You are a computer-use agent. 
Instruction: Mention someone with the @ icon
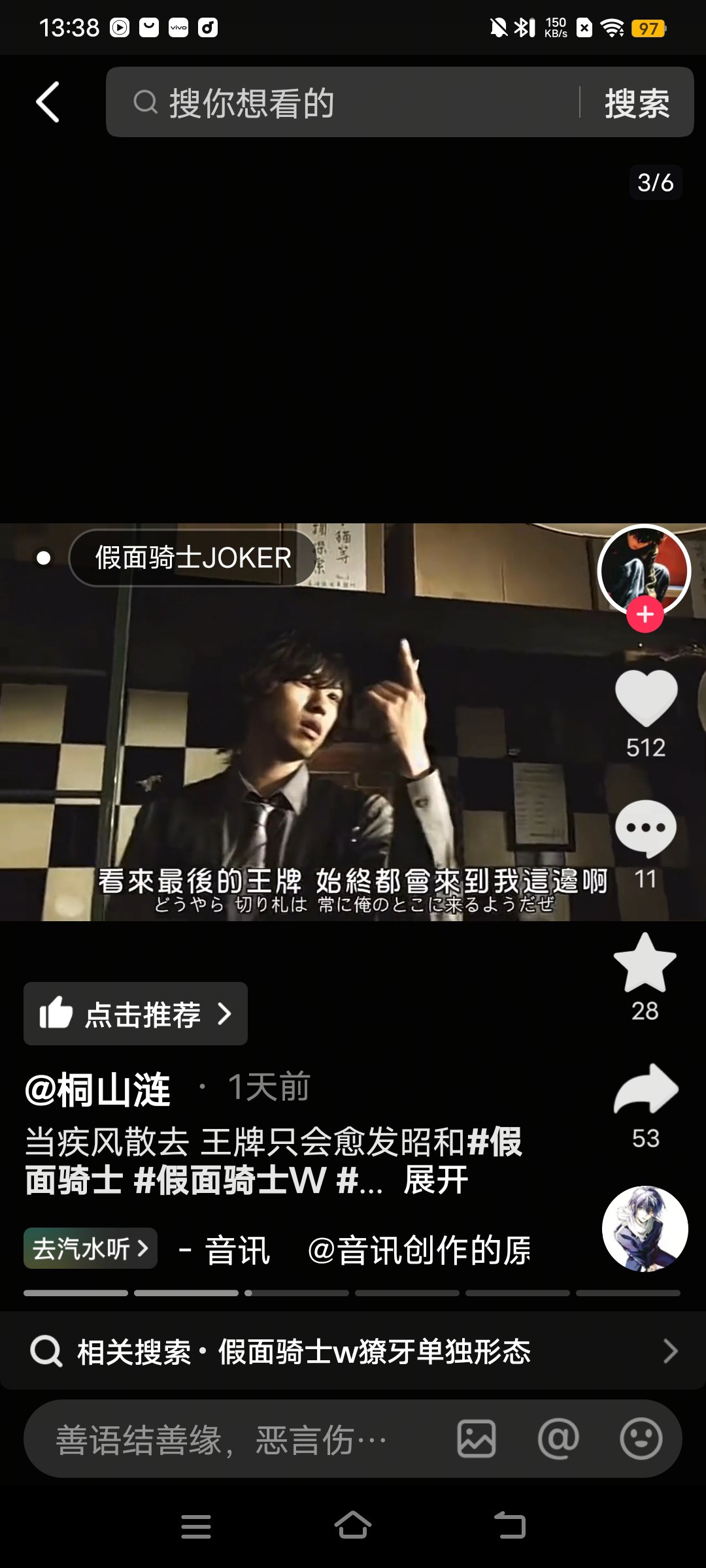pos(558,1439)
